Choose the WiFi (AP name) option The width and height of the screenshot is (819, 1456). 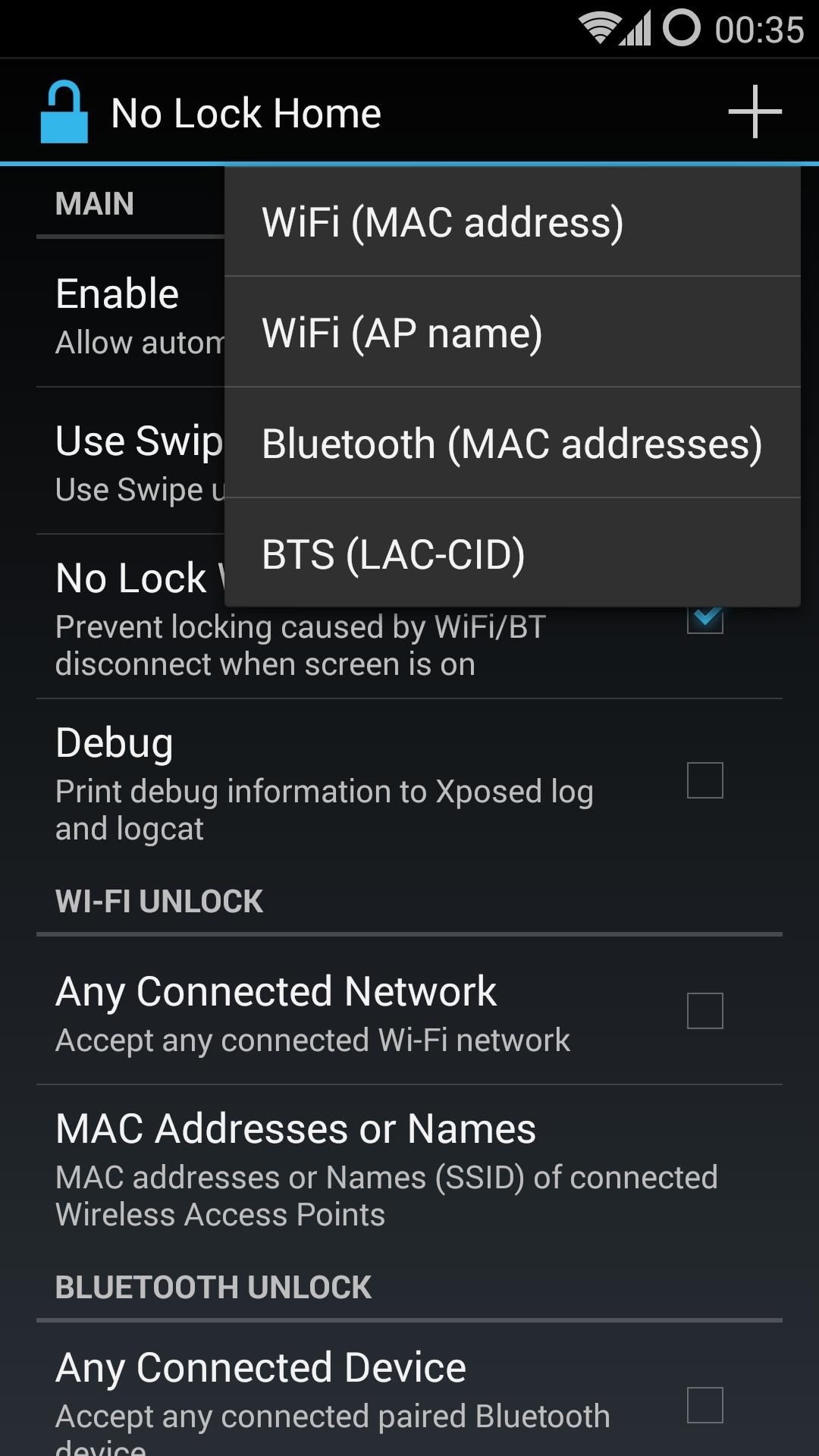512,333
